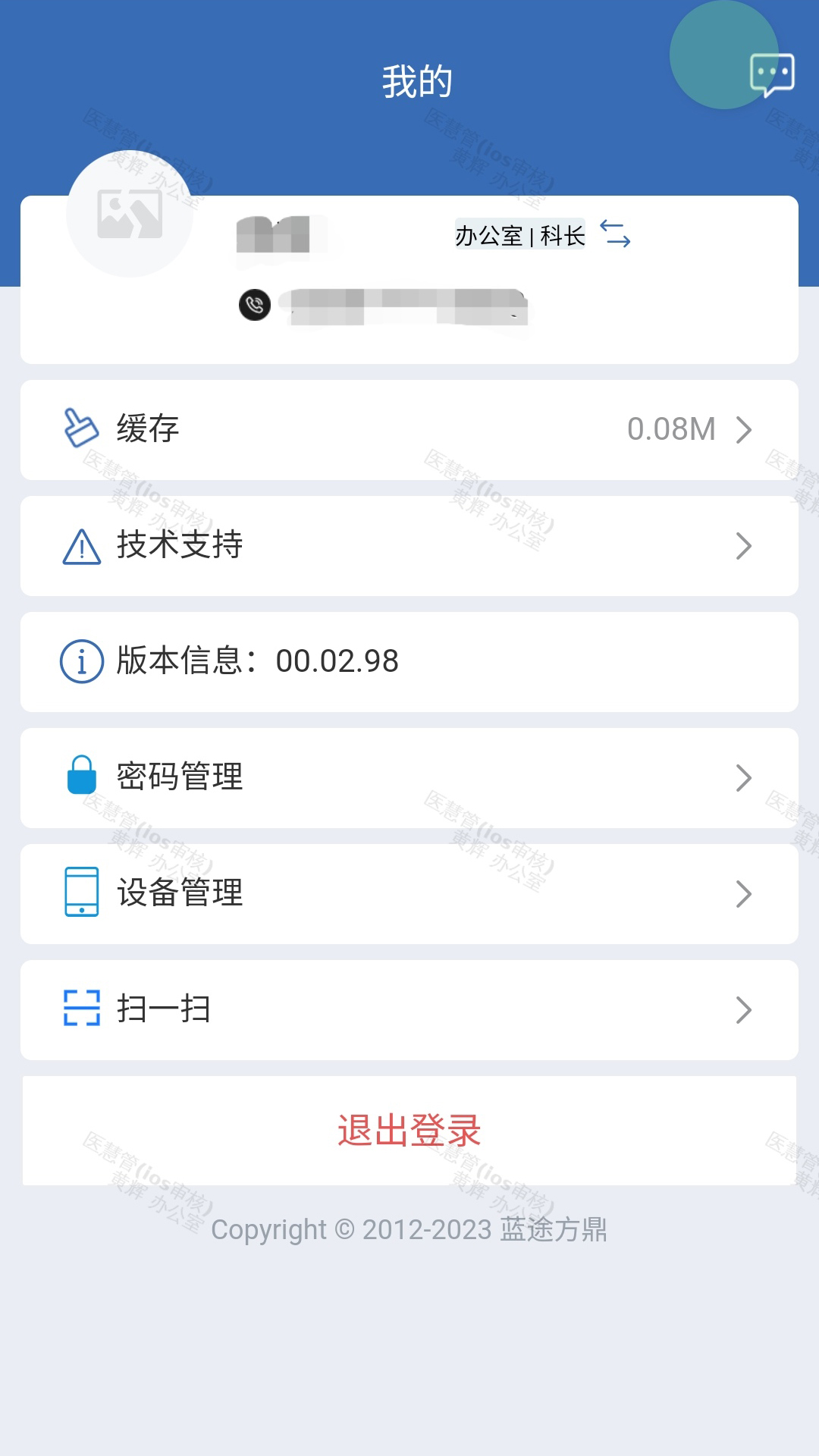Screen dimensions: 819x1456
Task: Tap the phone icon next to the number
Action: 255,306
